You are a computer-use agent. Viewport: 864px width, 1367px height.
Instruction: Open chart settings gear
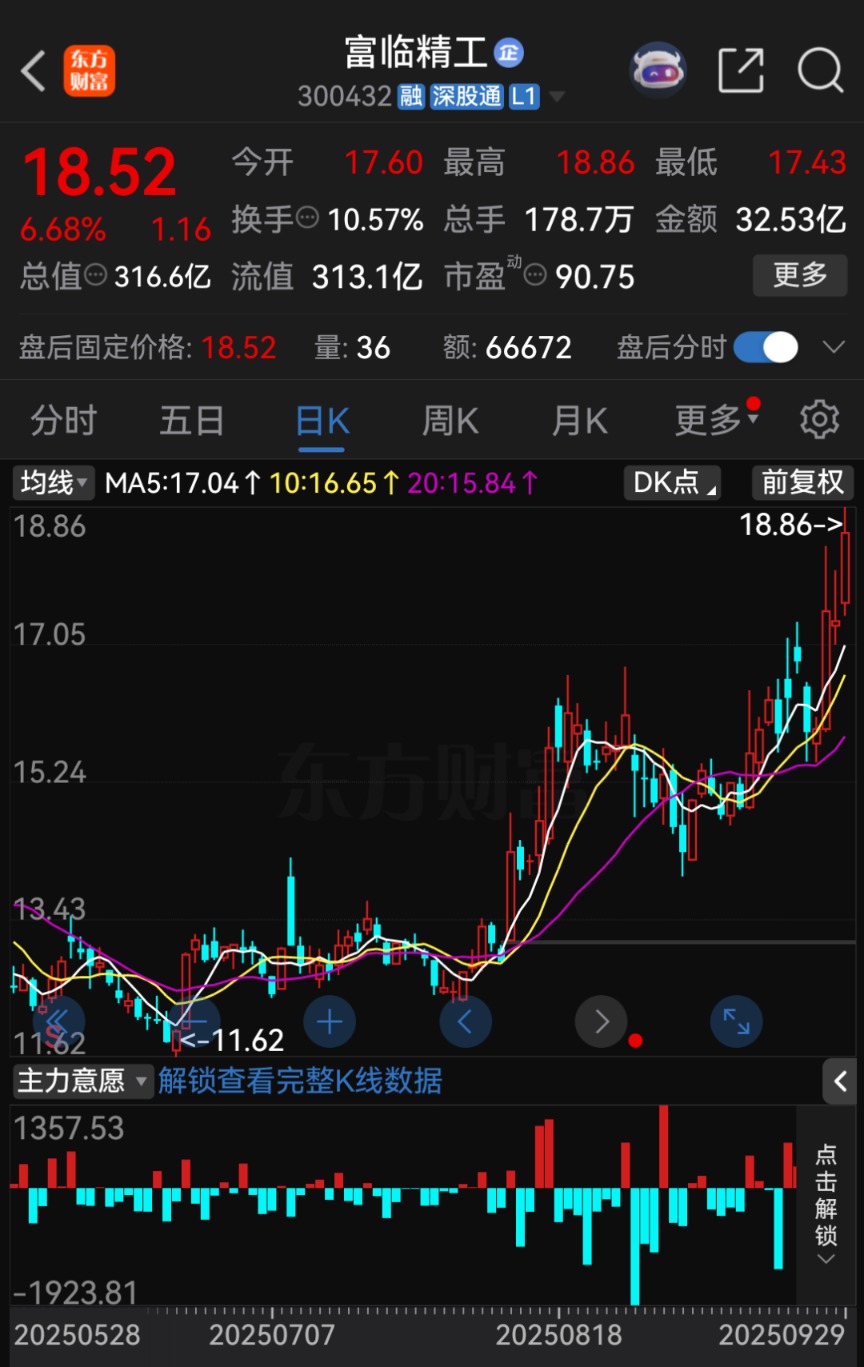(819, 420)
